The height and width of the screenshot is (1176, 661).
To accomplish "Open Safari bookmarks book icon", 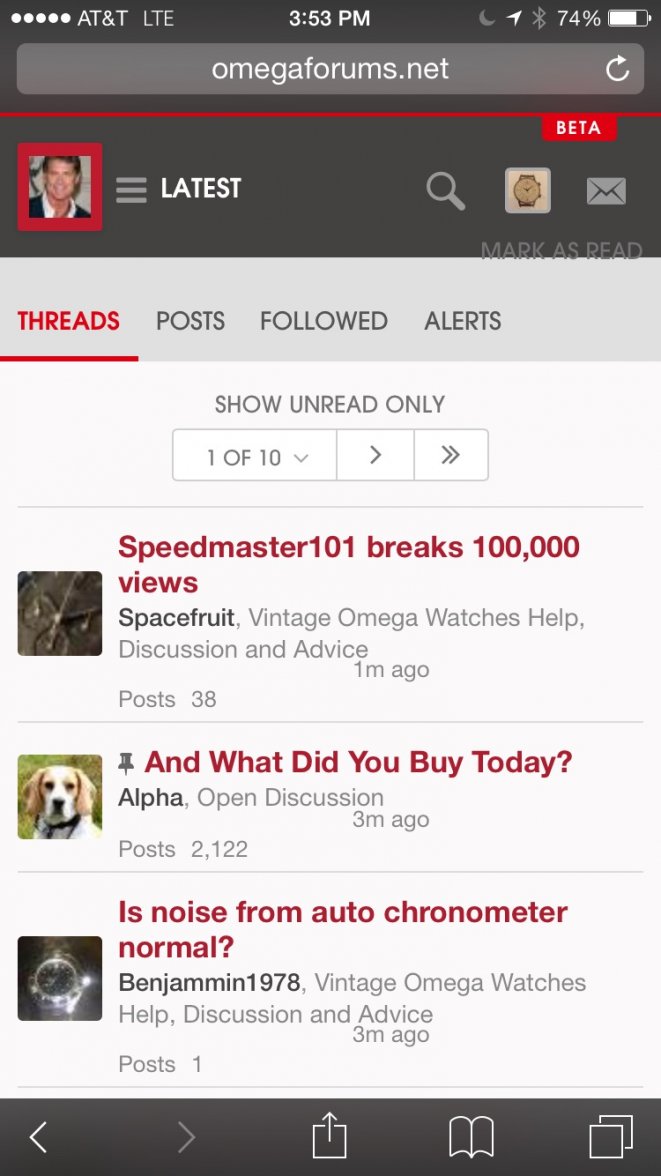I will tap(471, 1137).
